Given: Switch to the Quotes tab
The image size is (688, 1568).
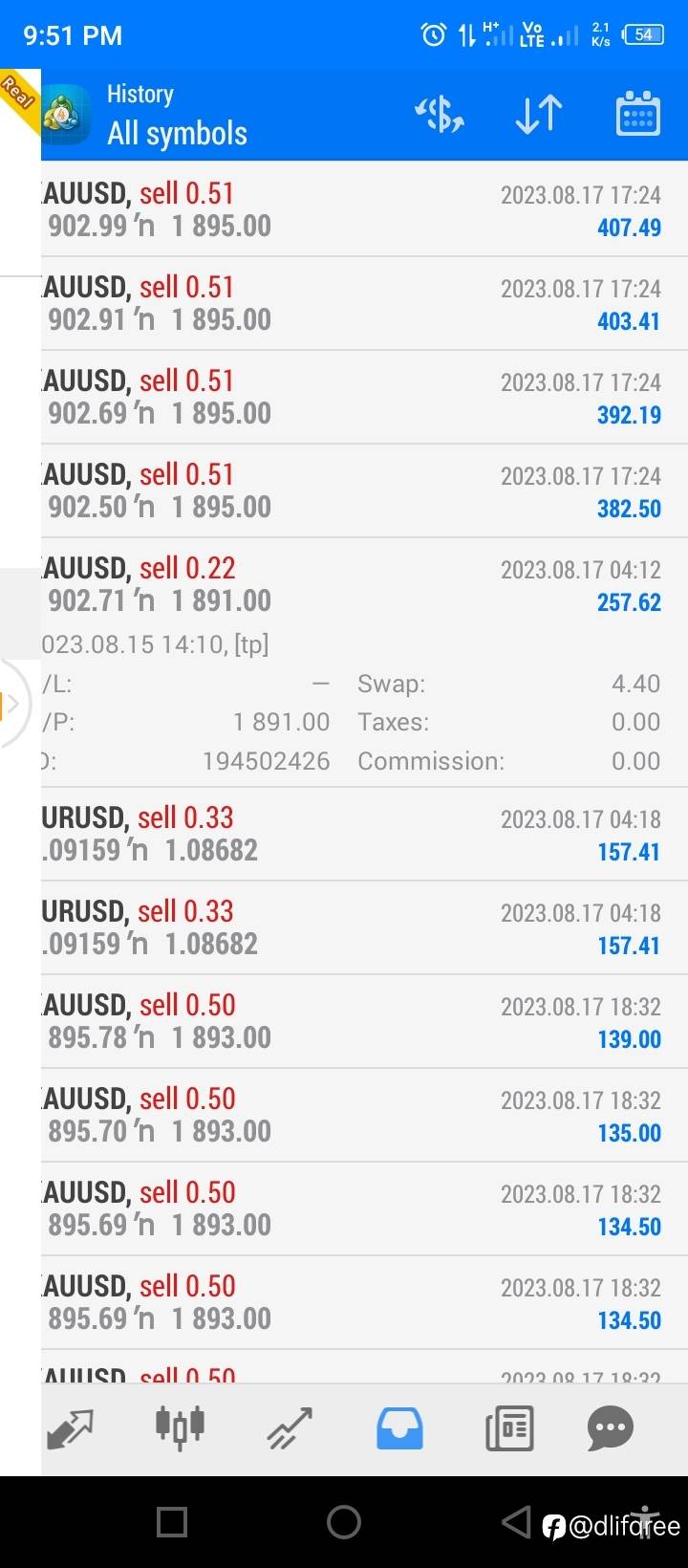Looking at the screenshot, I should 70,1429.
